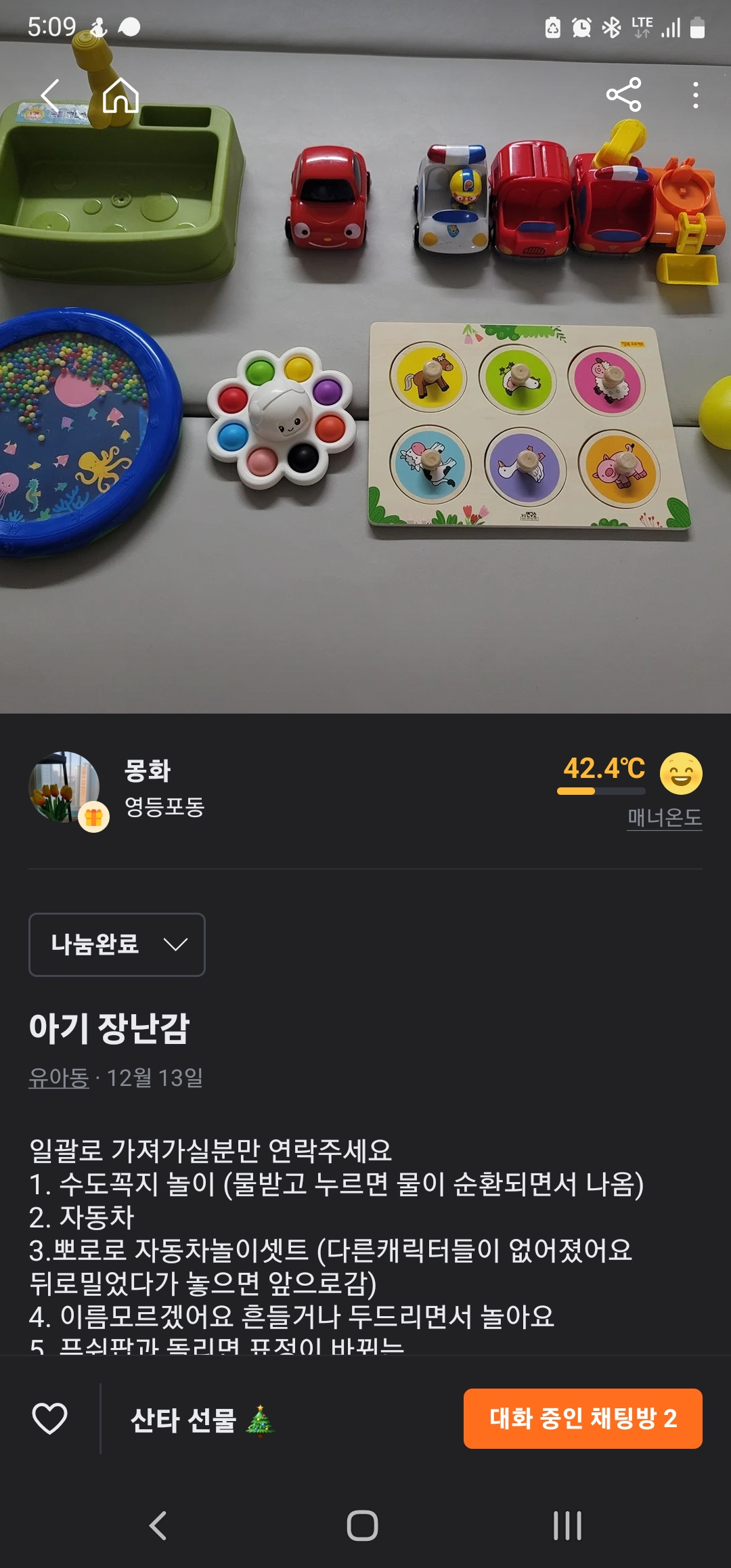The height and width of the screenshot is (1568, 731).
Task: Go to the home screen icon
Action: [x=120, y=95]
